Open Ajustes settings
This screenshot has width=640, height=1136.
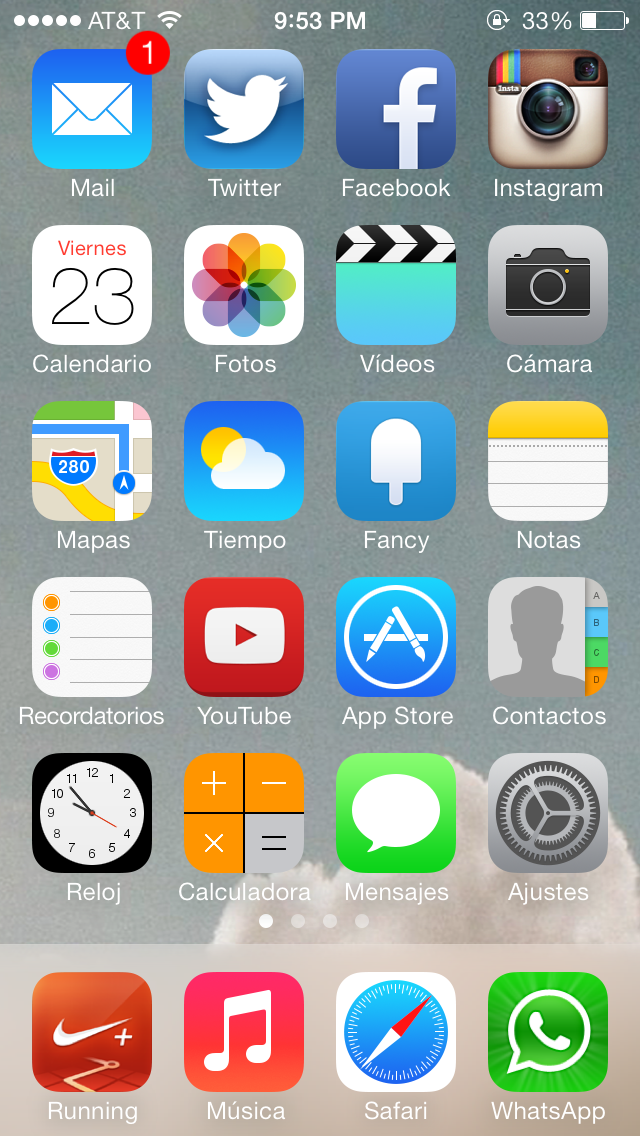pos(548,813)
